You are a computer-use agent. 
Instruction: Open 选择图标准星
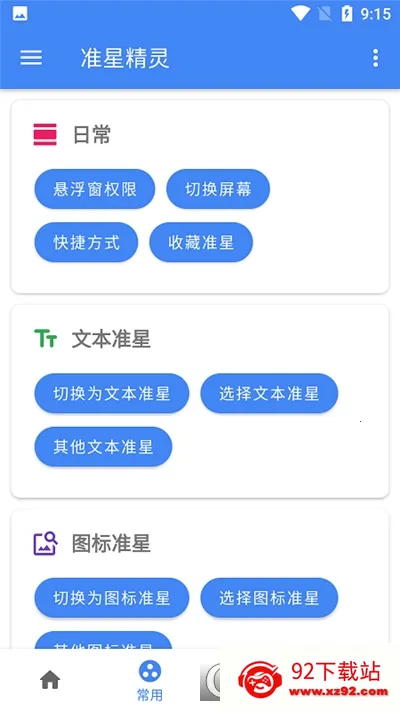pyautogui.click(x=269, y=598)
